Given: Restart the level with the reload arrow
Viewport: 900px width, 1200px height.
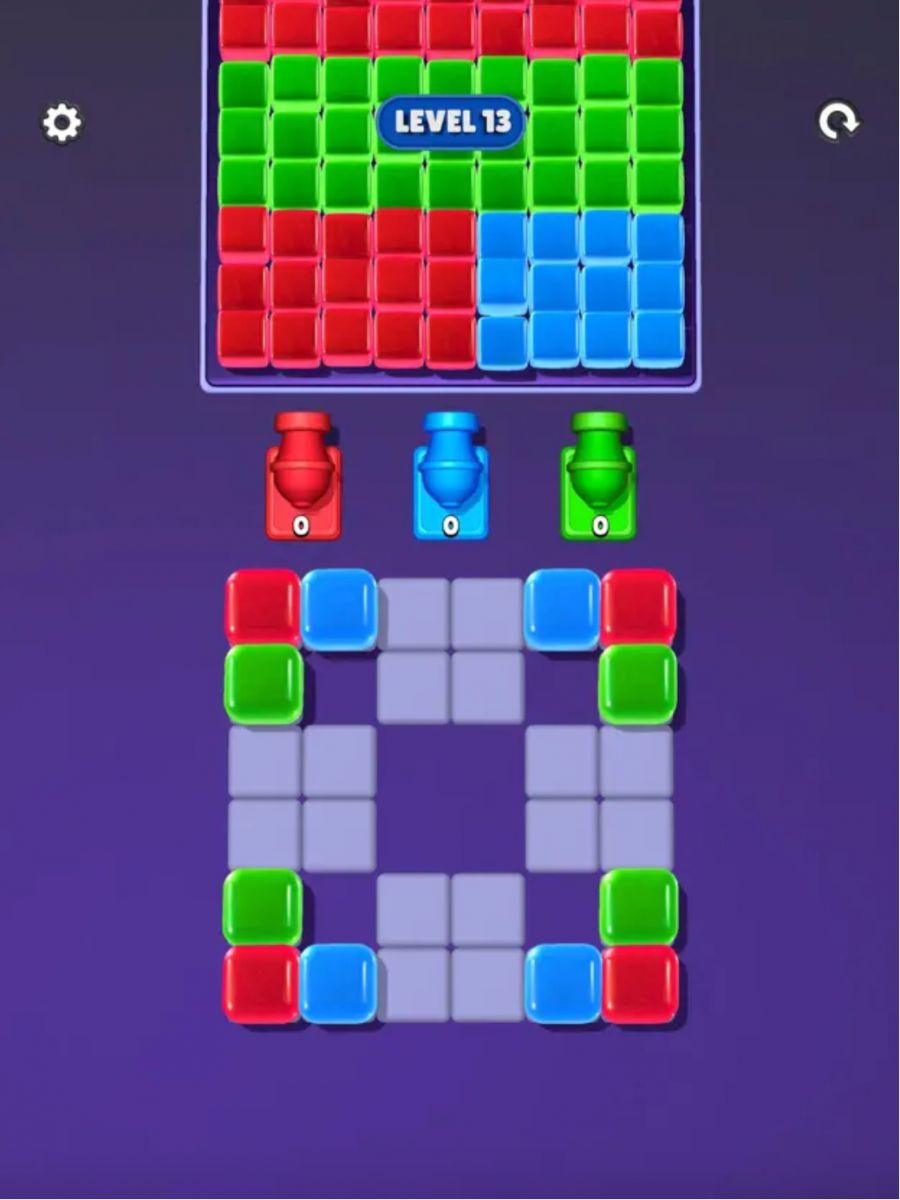Looking at the screenshot, I should click(x=838, y=122).
